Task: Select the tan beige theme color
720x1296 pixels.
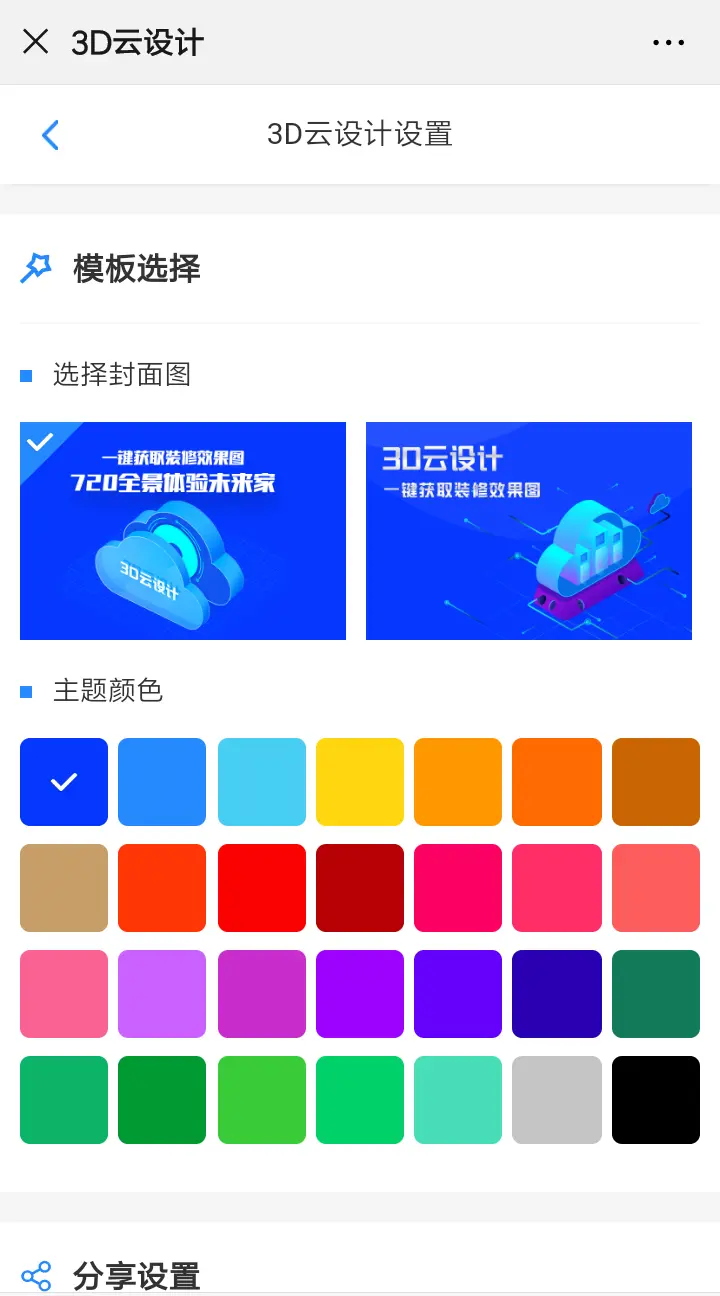Action: (64, 888)
